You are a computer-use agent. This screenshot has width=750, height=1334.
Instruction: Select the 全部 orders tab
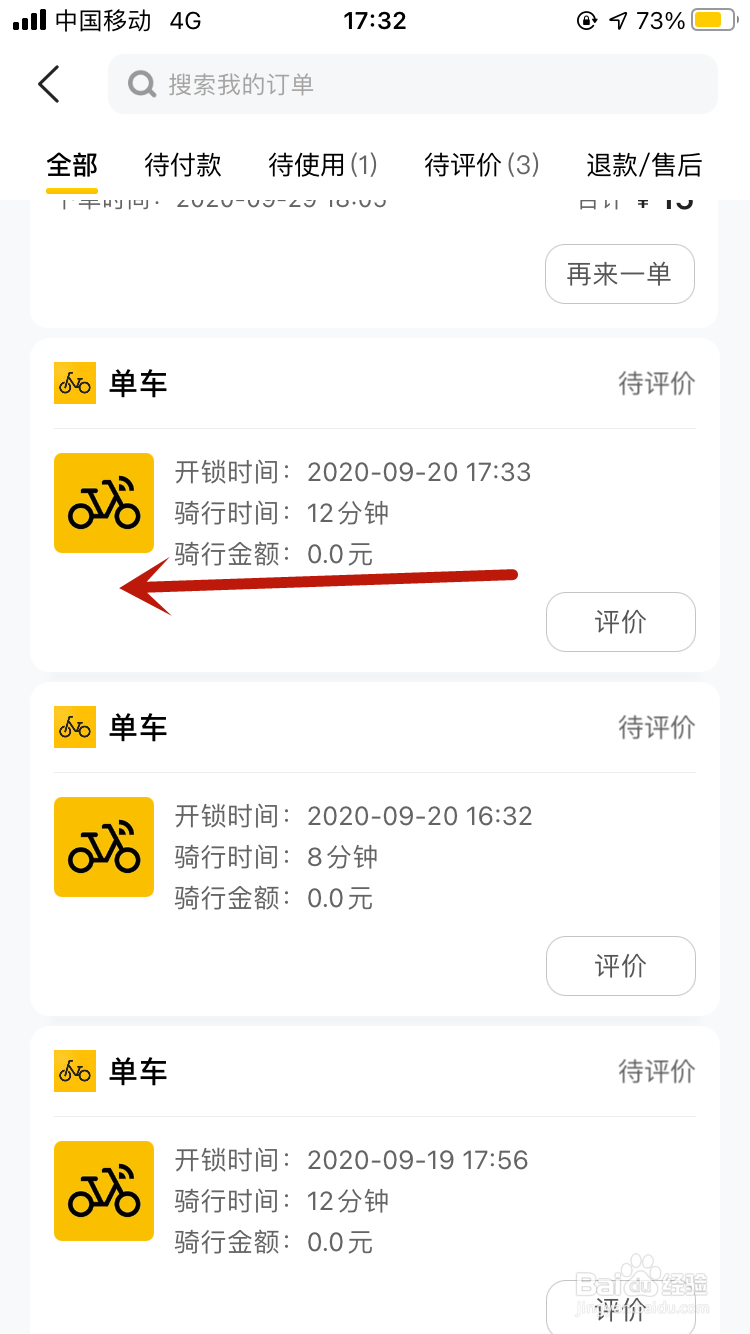click(x=72, y=164)
